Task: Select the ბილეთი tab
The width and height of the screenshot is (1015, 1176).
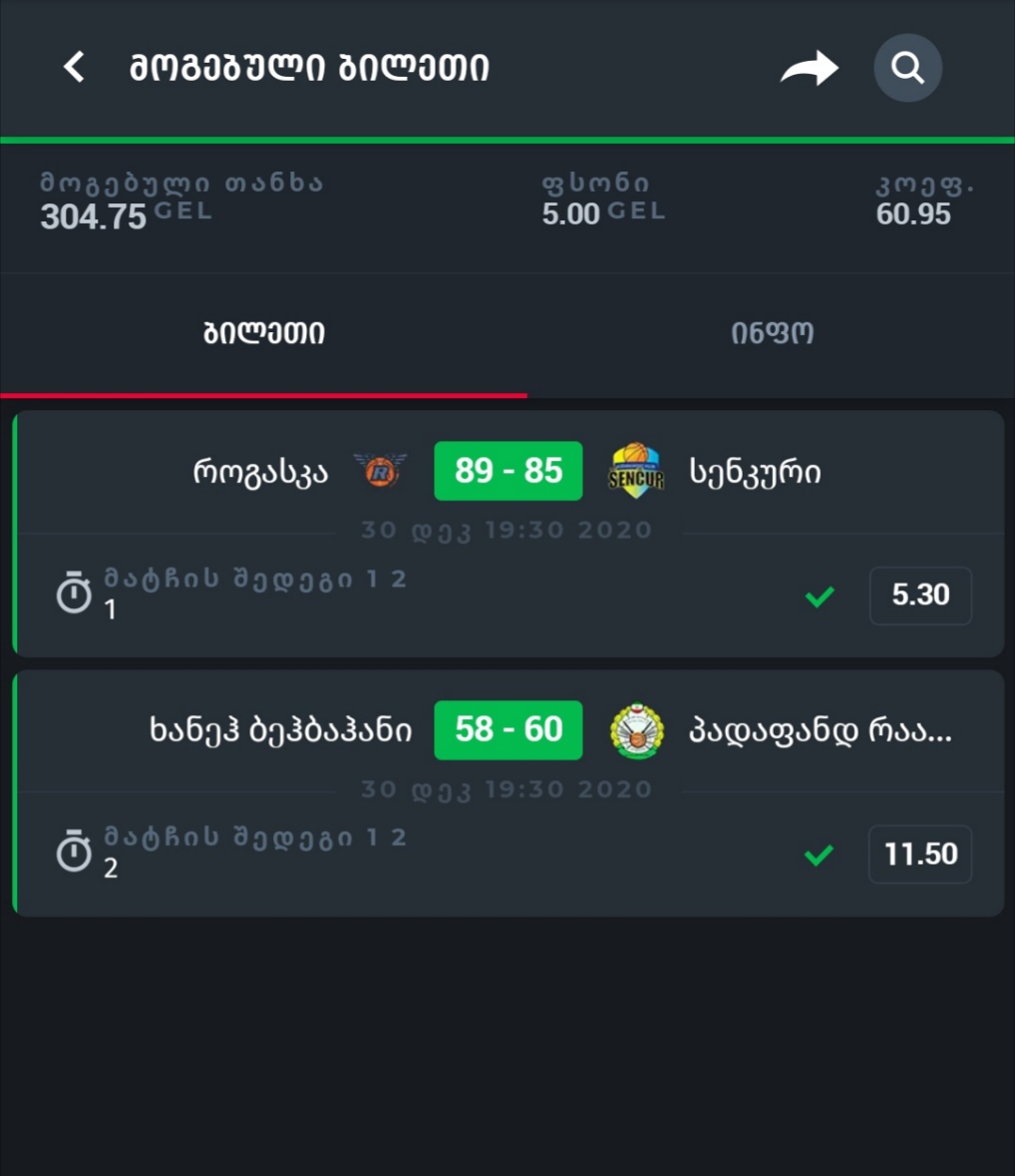Action: (x=264, y=333)
